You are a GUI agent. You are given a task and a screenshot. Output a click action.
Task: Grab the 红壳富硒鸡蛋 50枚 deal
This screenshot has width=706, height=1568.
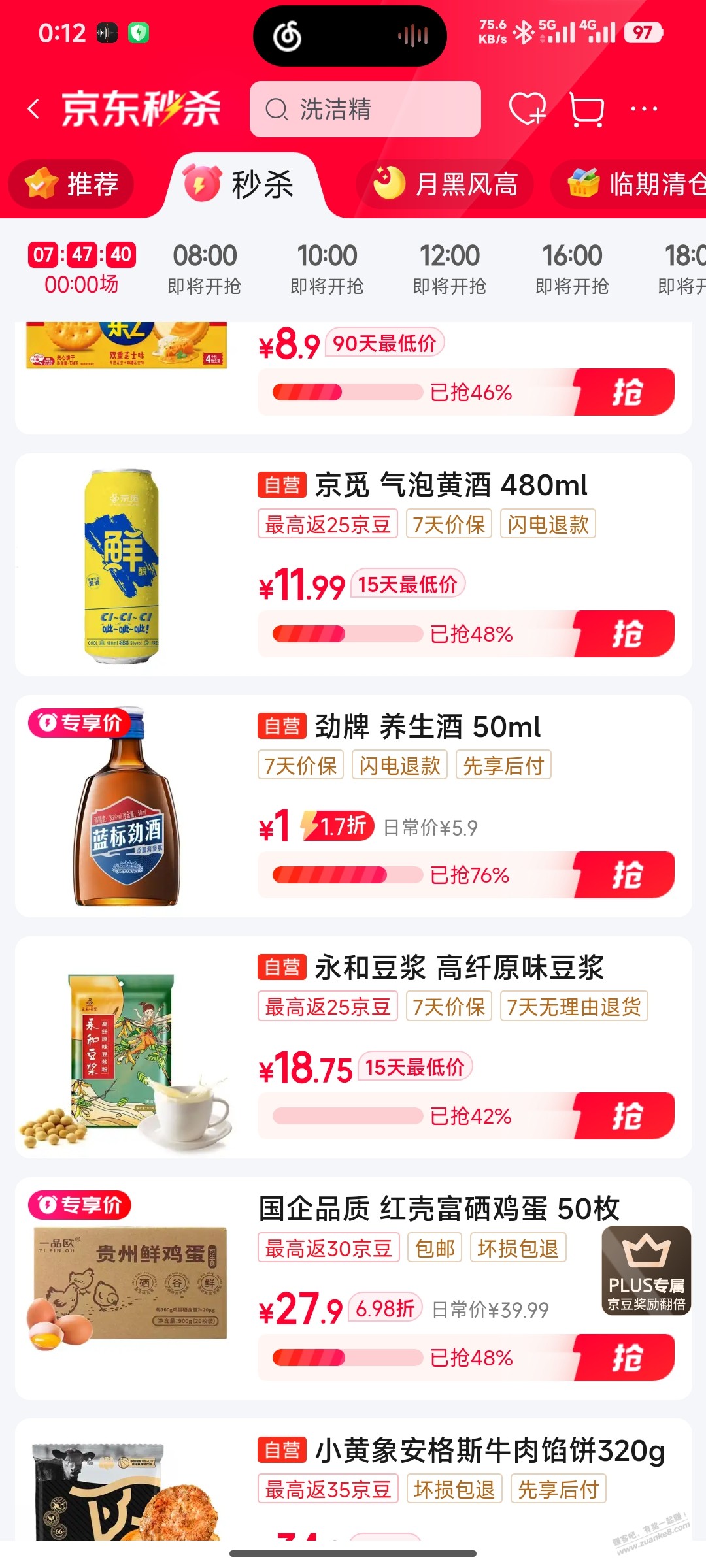625,1358
